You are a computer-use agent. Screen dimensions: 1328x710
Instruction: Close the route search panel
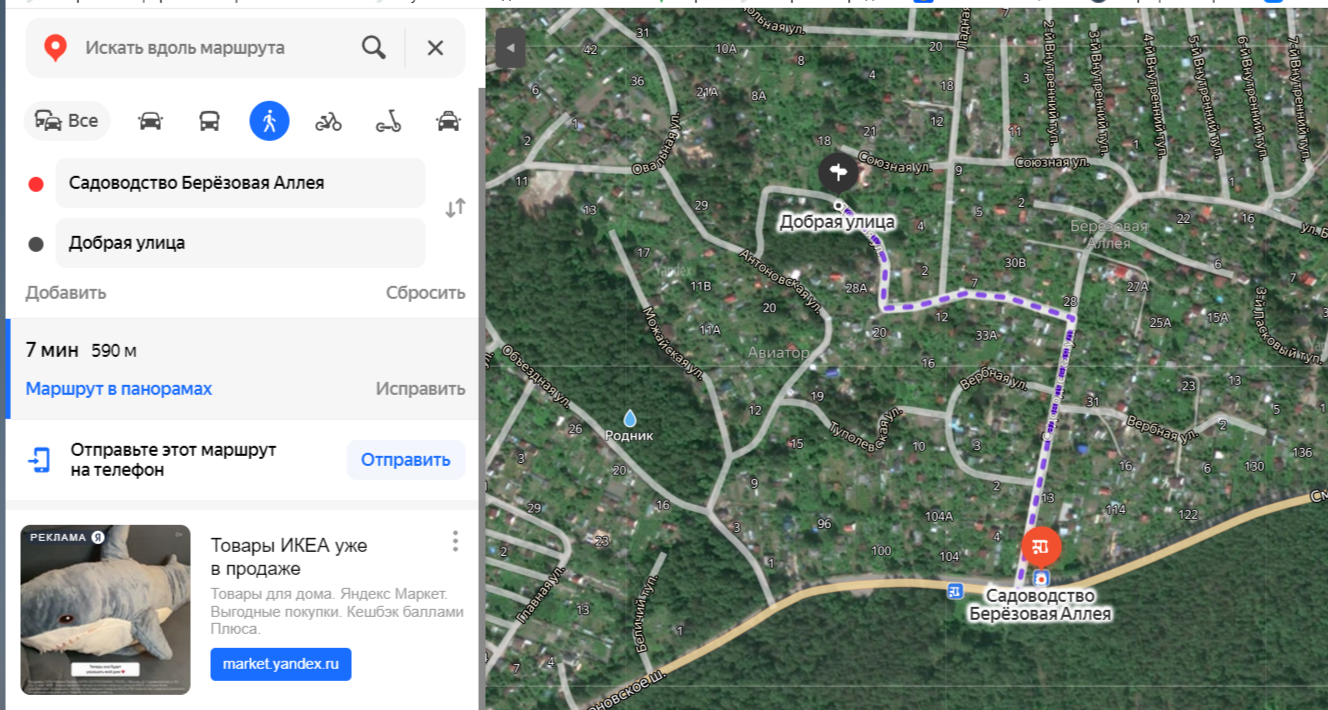point(435,48)
